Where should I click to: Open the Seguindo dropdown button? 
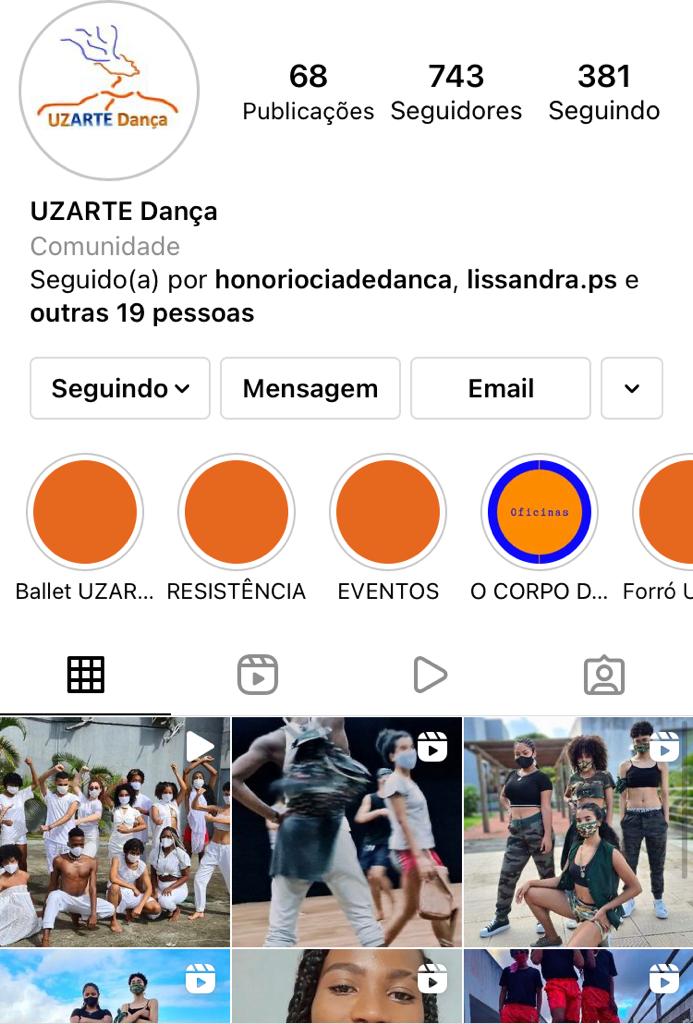click(120, 388)
